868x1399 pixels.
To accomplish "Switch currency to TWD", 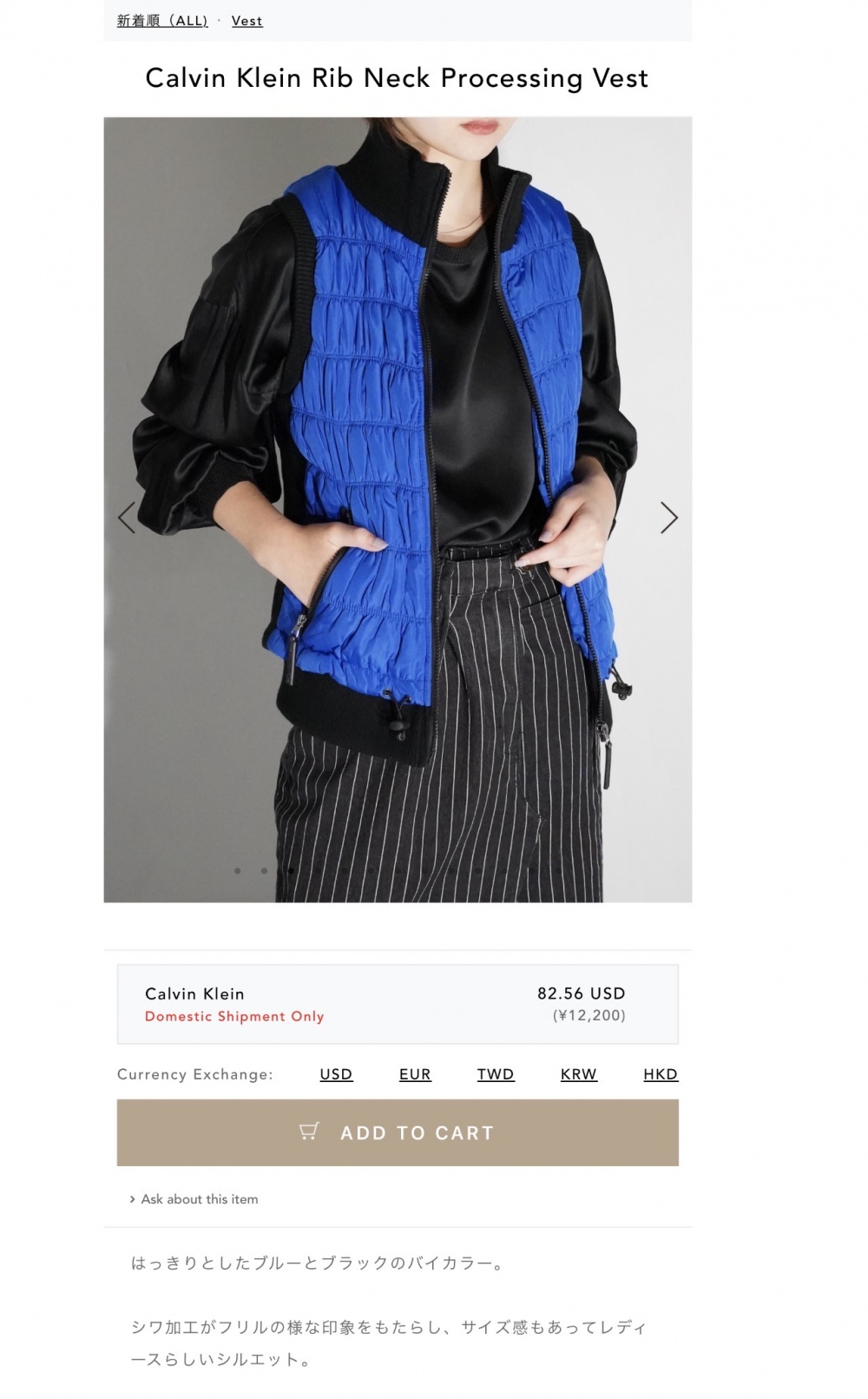I will (496, 1074).
